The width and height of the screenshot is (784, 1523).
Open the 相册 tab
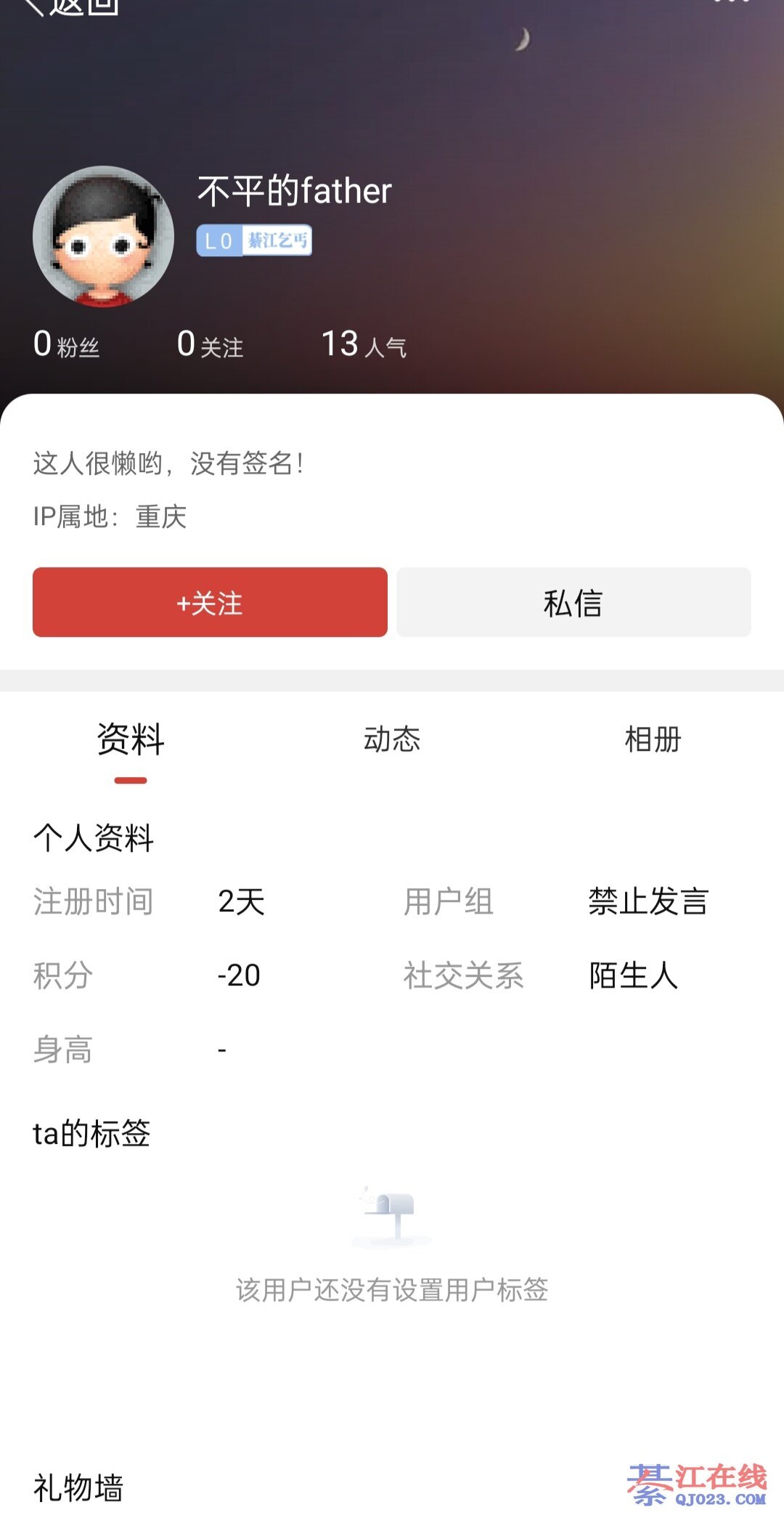[653, 739]
